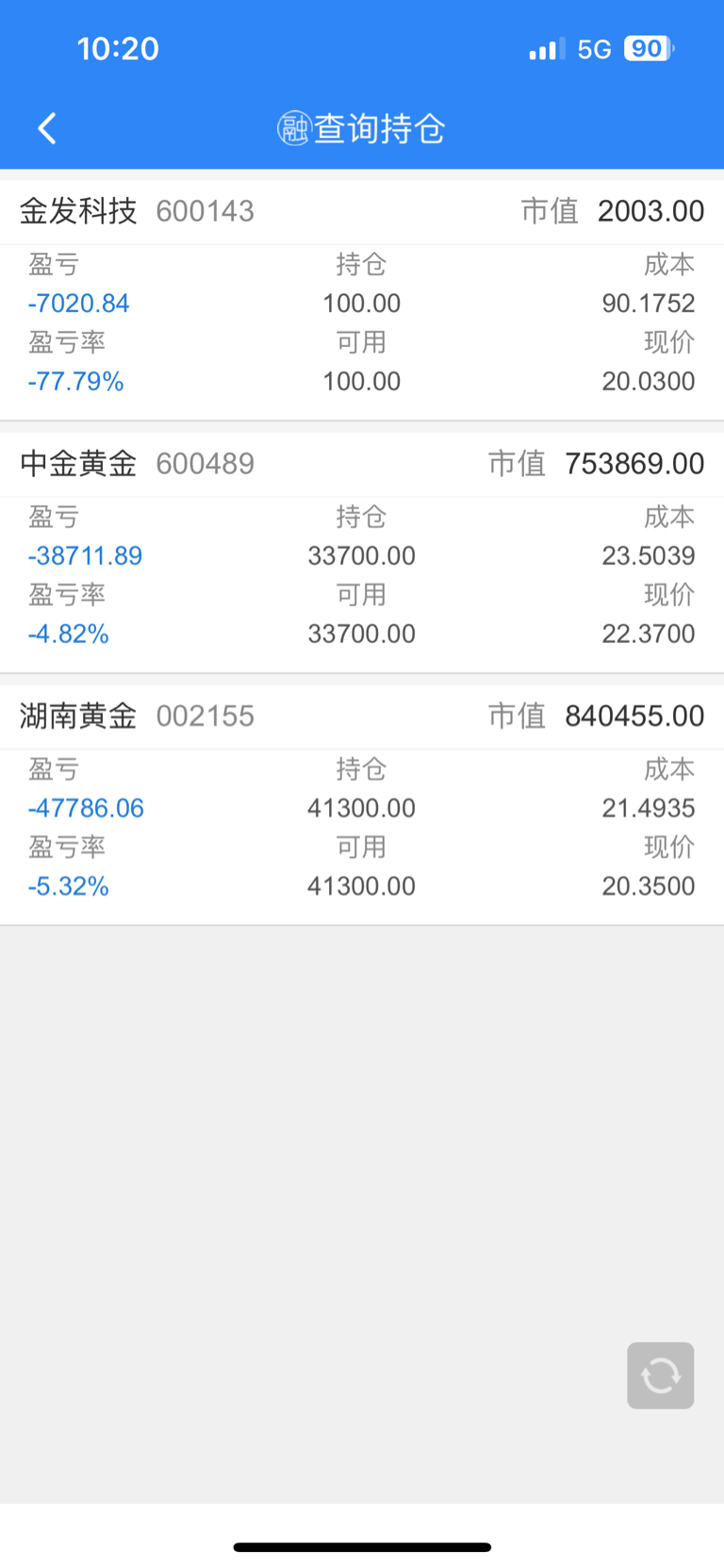
Task: Open the 中金黄金 600489 holding card
Action: 362,553
